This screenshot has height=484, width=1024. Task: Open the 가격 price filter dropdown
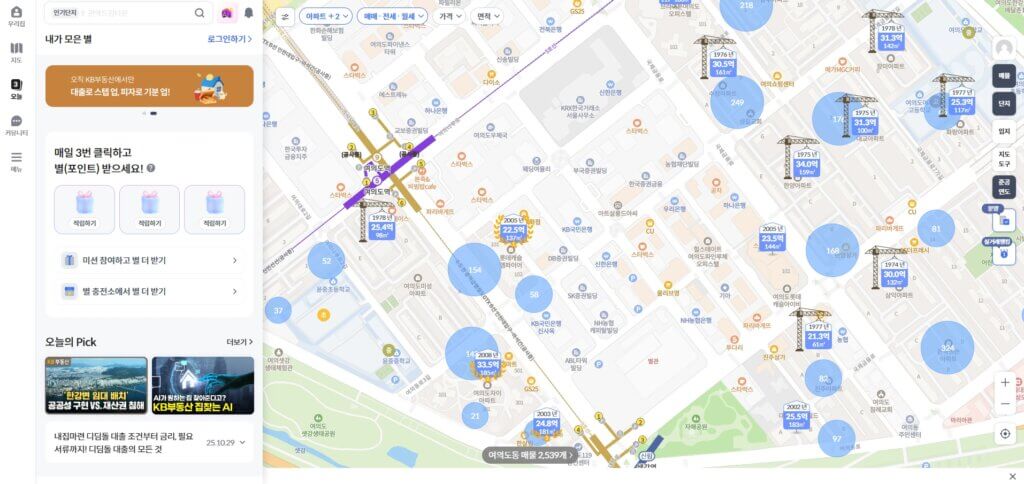450,16
